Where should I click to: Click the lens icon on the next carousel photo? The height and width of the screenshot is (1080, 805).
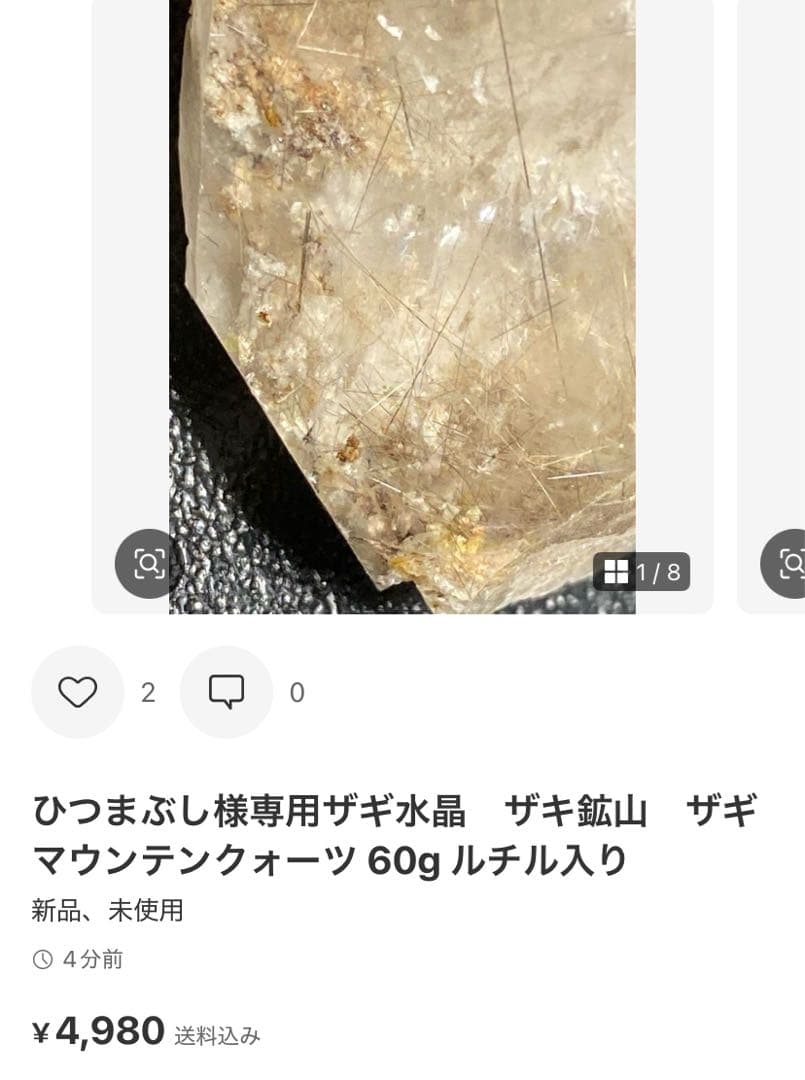[793, 563]
